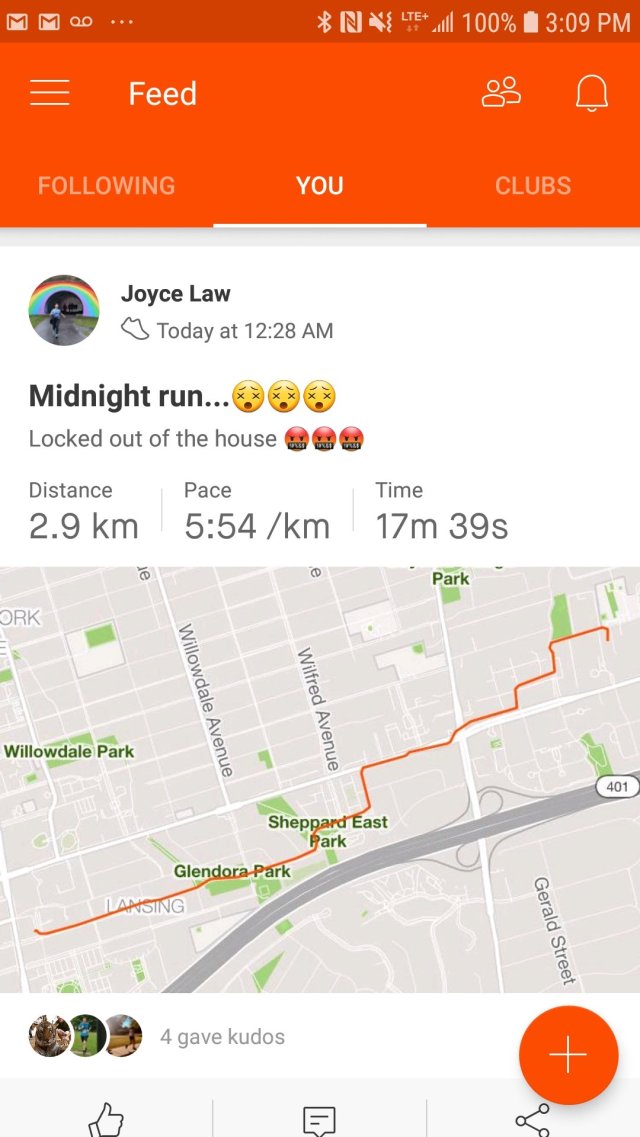Open the find friends icon
The height and width of the screenshot is (1137, 640).
(501, 93)
